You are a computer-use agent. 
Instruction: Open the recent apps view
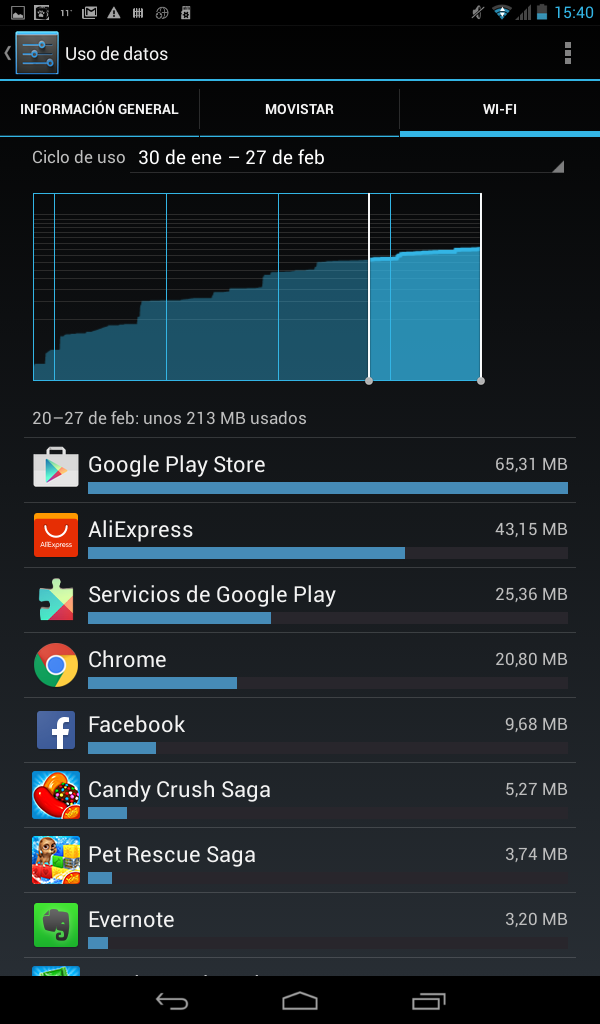click(x=429, y=1000)
